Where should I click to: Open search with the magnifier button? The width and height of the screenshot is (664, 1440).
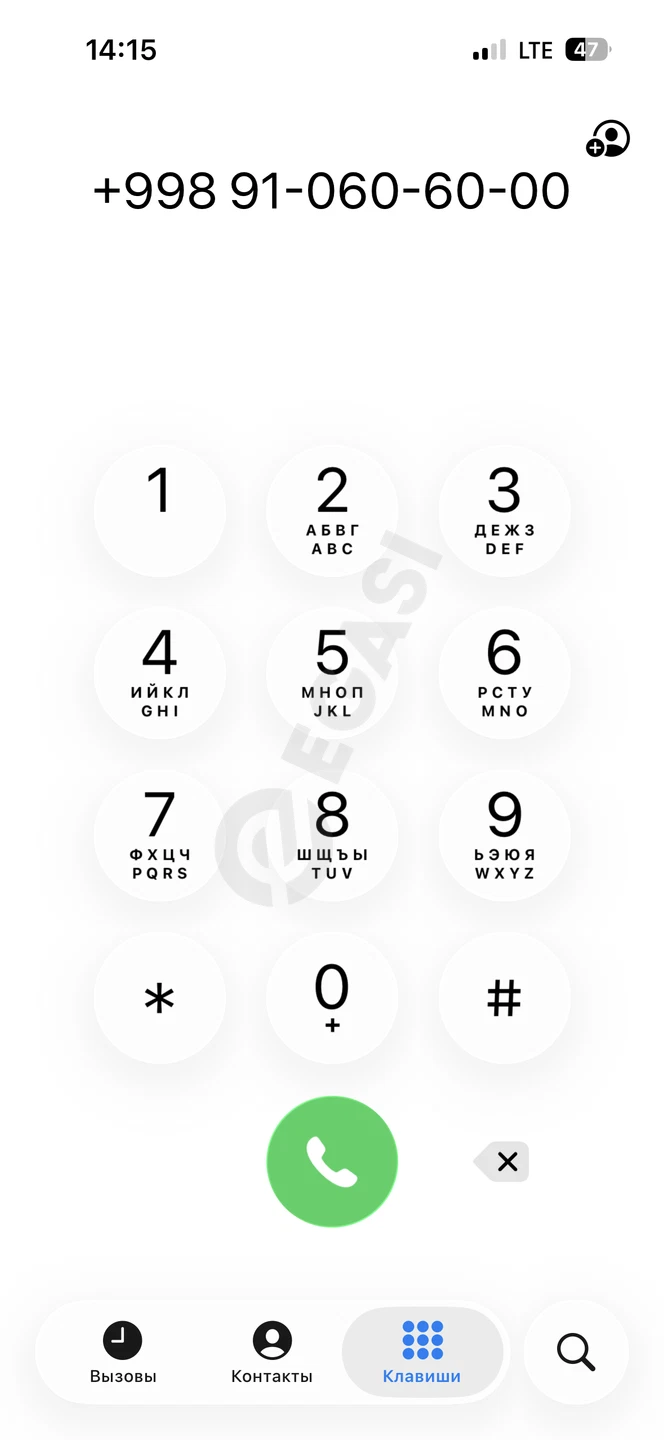pos(576,1352)
